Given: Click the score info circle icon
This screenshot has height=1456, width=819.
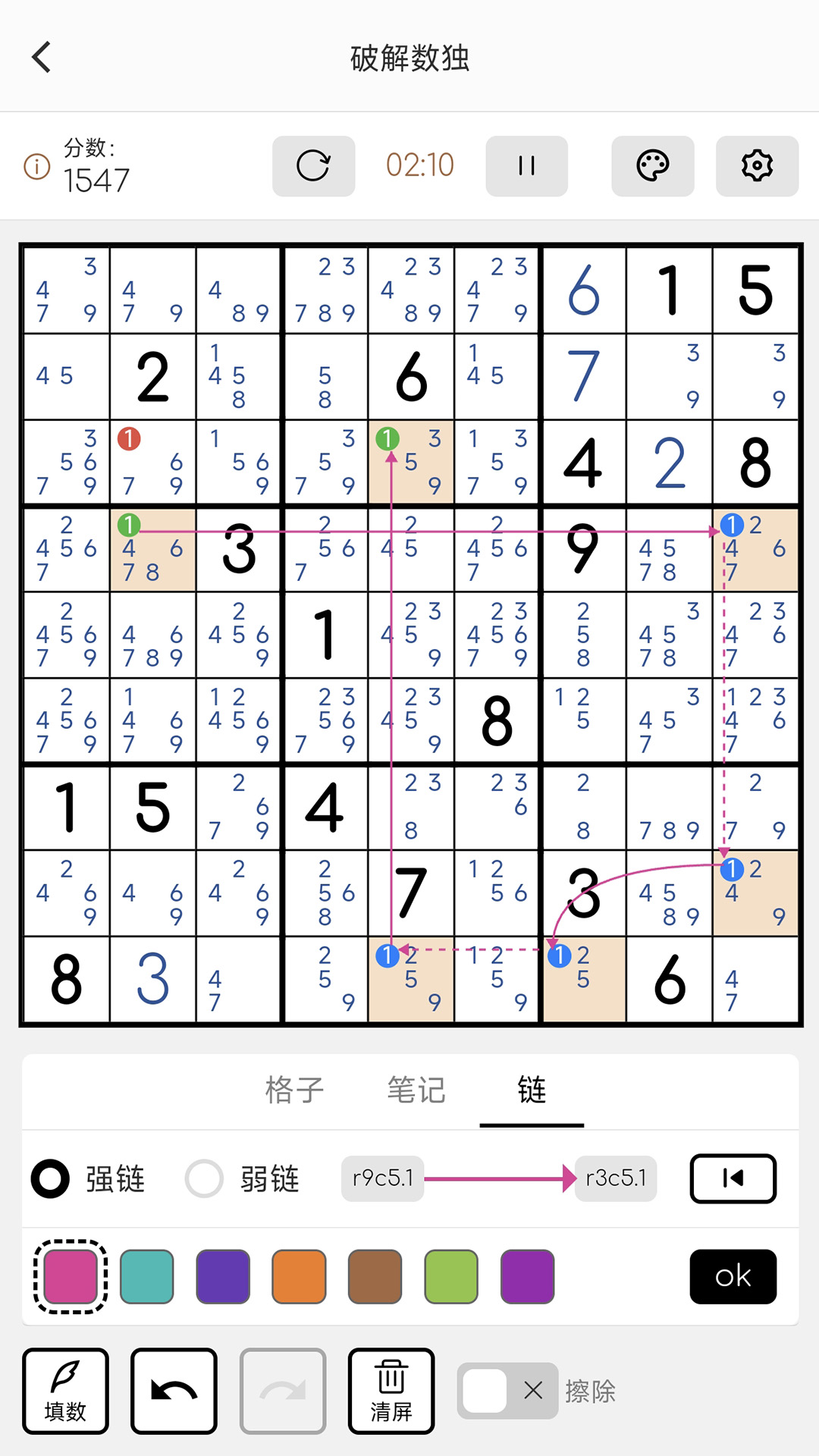Looking at the screenshot, I should click(36, 165).
